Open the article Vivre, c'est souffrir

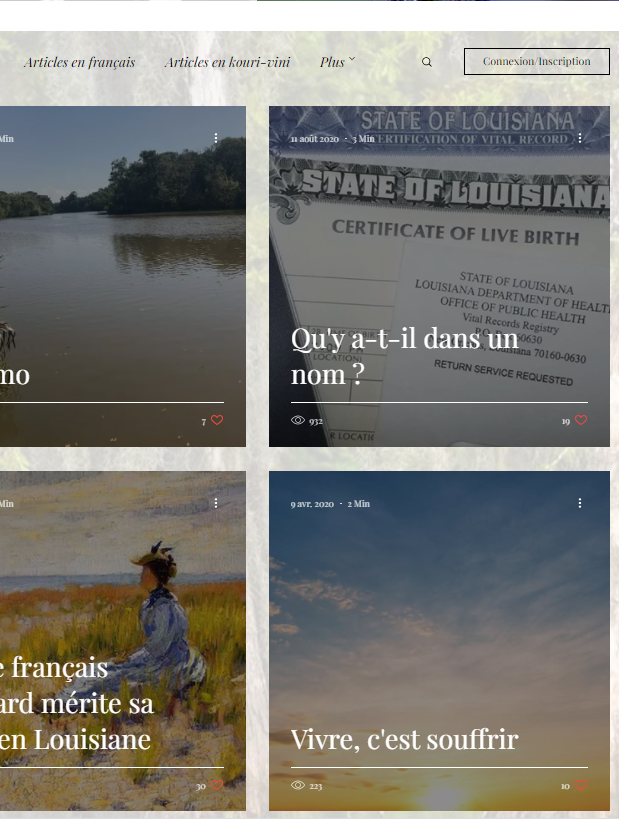[404, 740]
